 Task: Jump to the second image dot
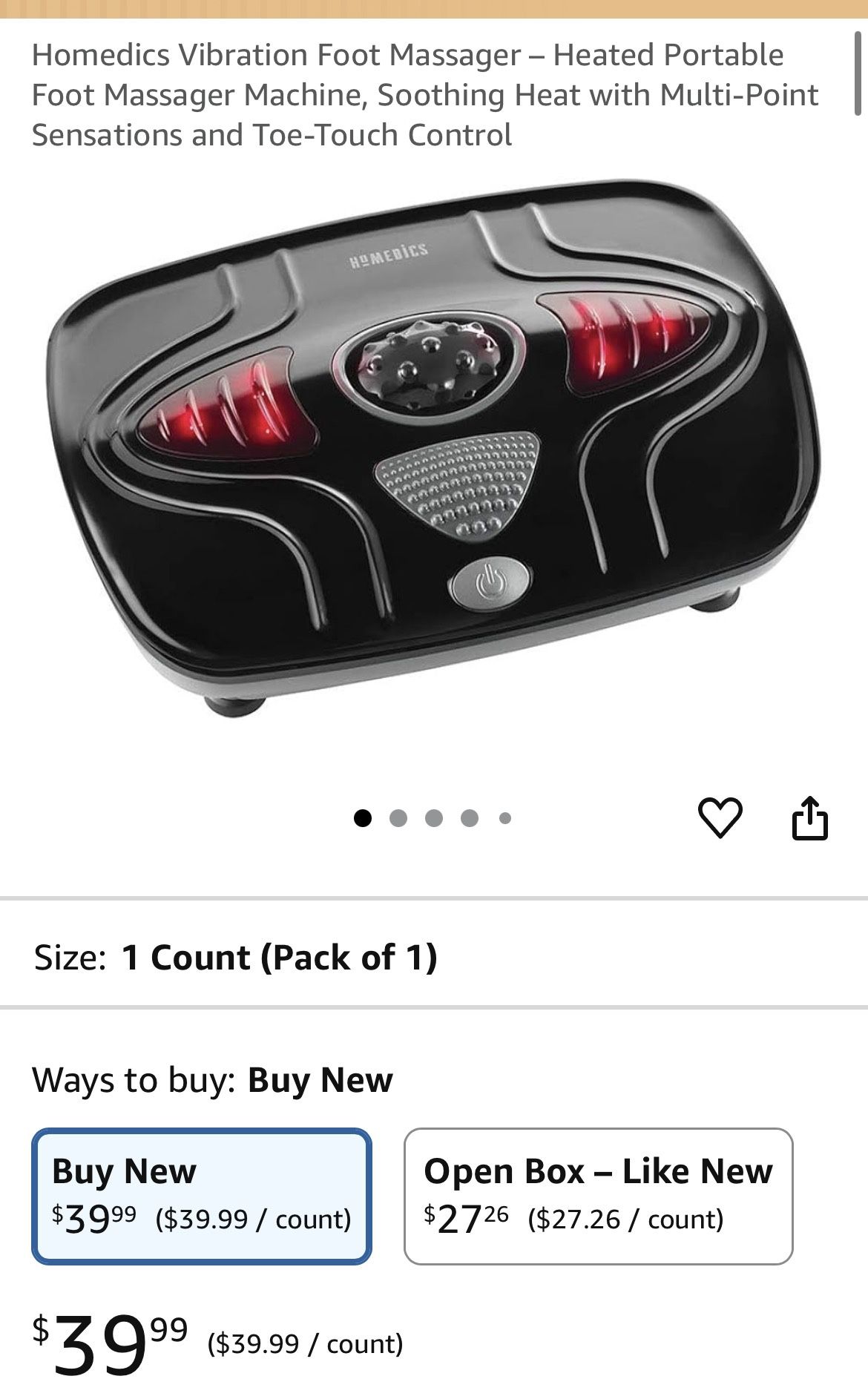[398, 818]
